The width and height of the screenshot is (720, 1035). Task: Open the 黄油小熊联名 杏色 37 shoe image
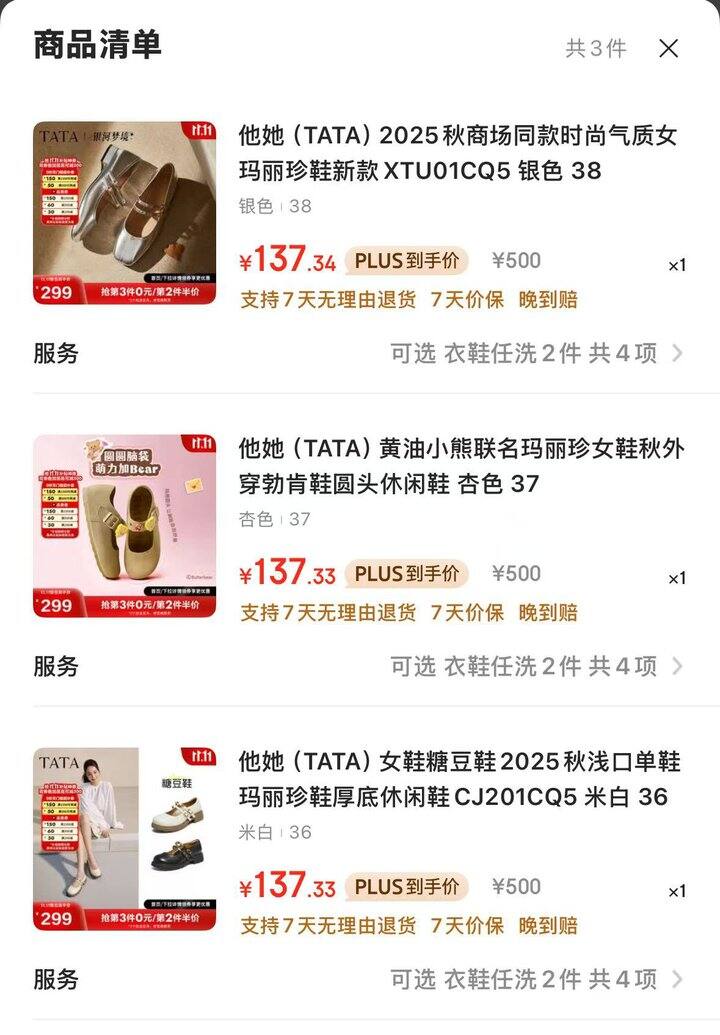tap(125, 526)
